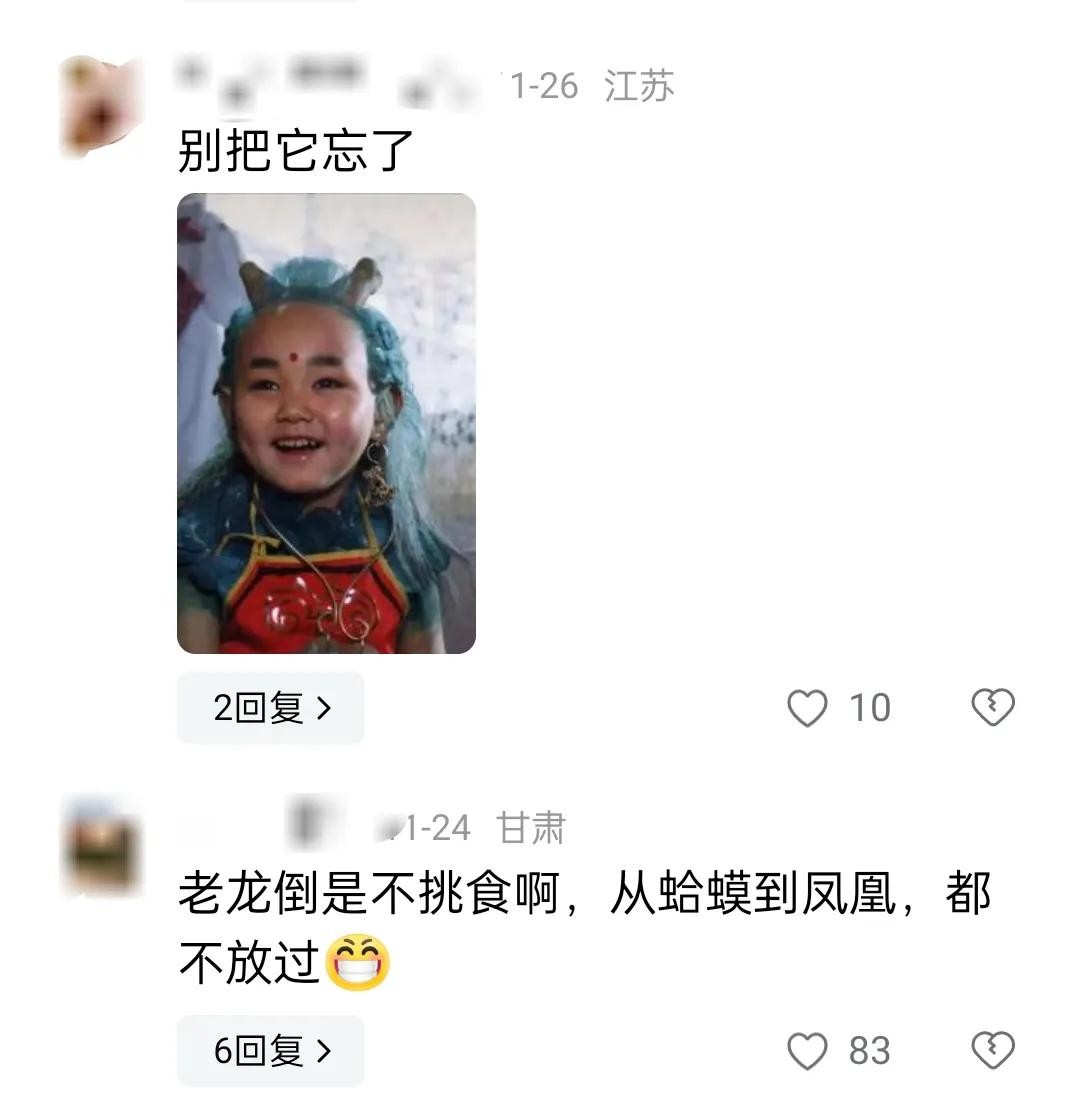Dislike the 老龙倒是不挑食 comment

[x=993, y=1051]
